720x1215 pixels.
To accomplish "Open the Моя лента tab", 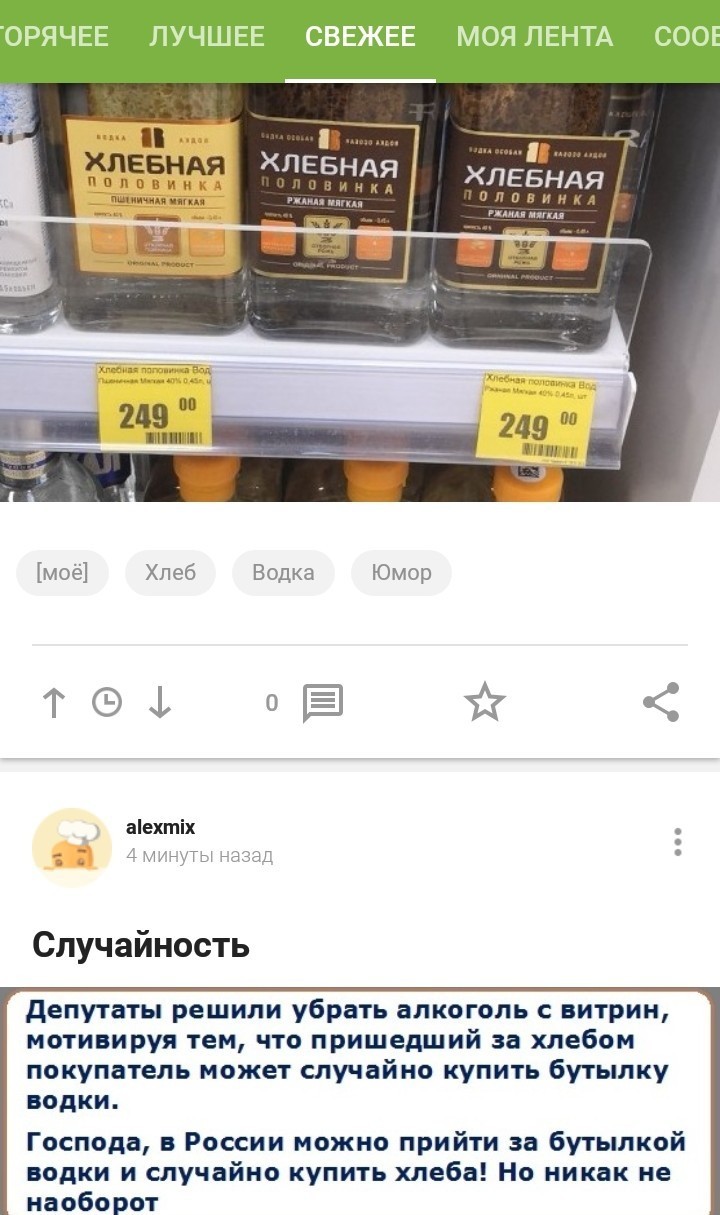I will coord(534,38).
